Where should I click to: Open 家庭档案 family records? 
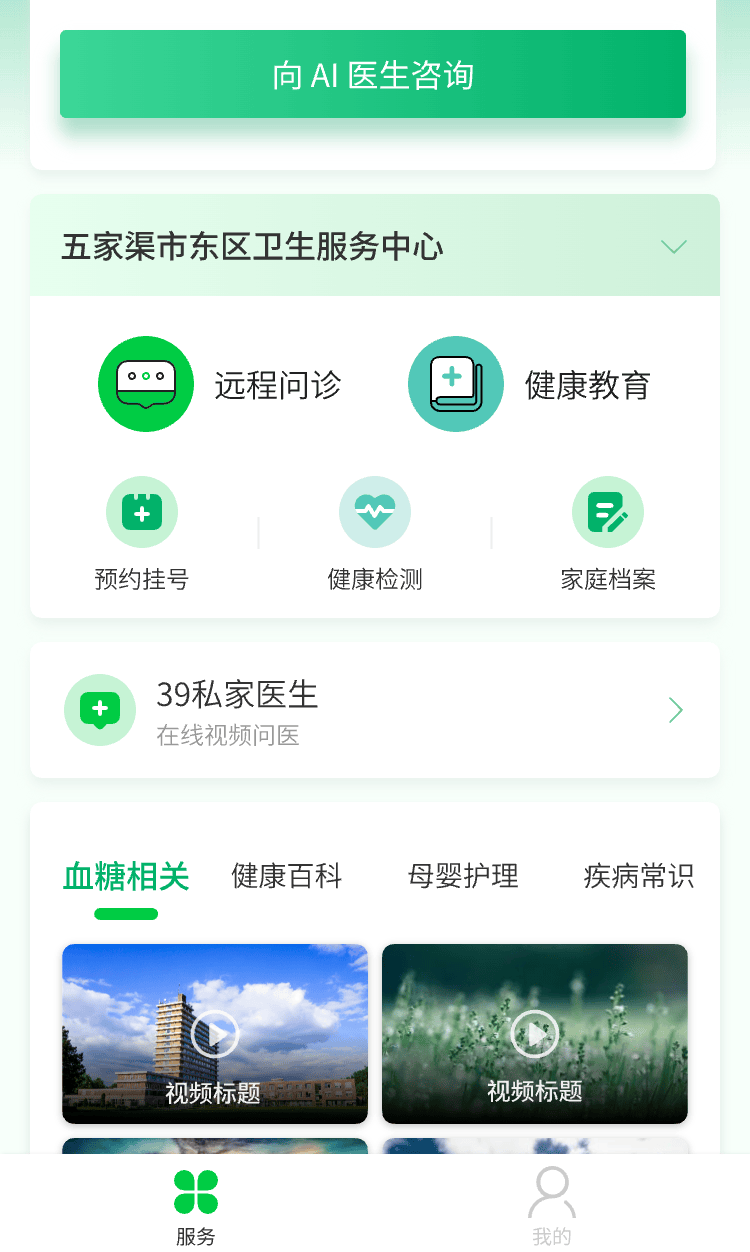tap(608, 534)
